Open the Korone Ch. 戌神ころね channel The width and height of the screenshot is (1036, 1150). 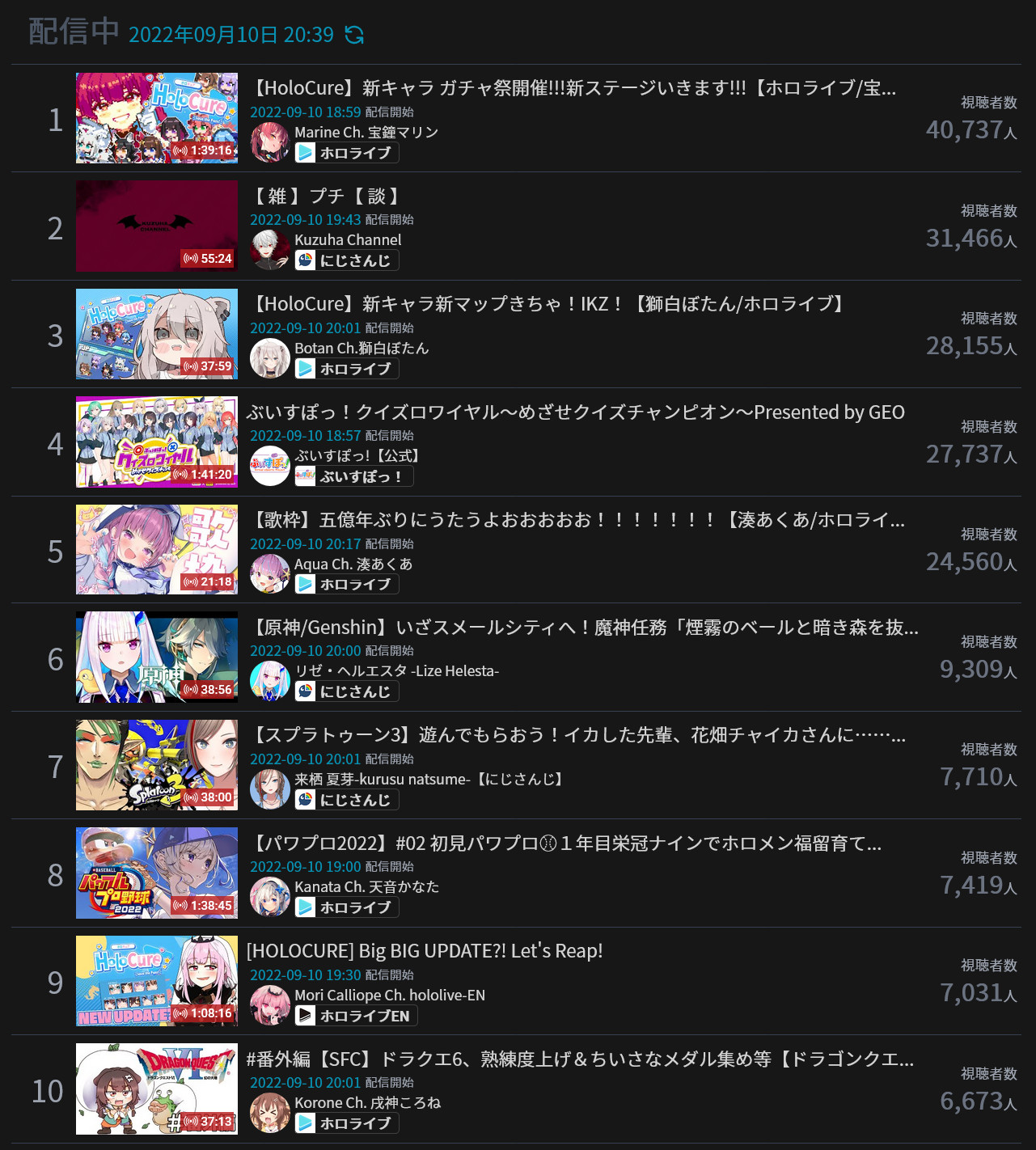click(367, 1102)
